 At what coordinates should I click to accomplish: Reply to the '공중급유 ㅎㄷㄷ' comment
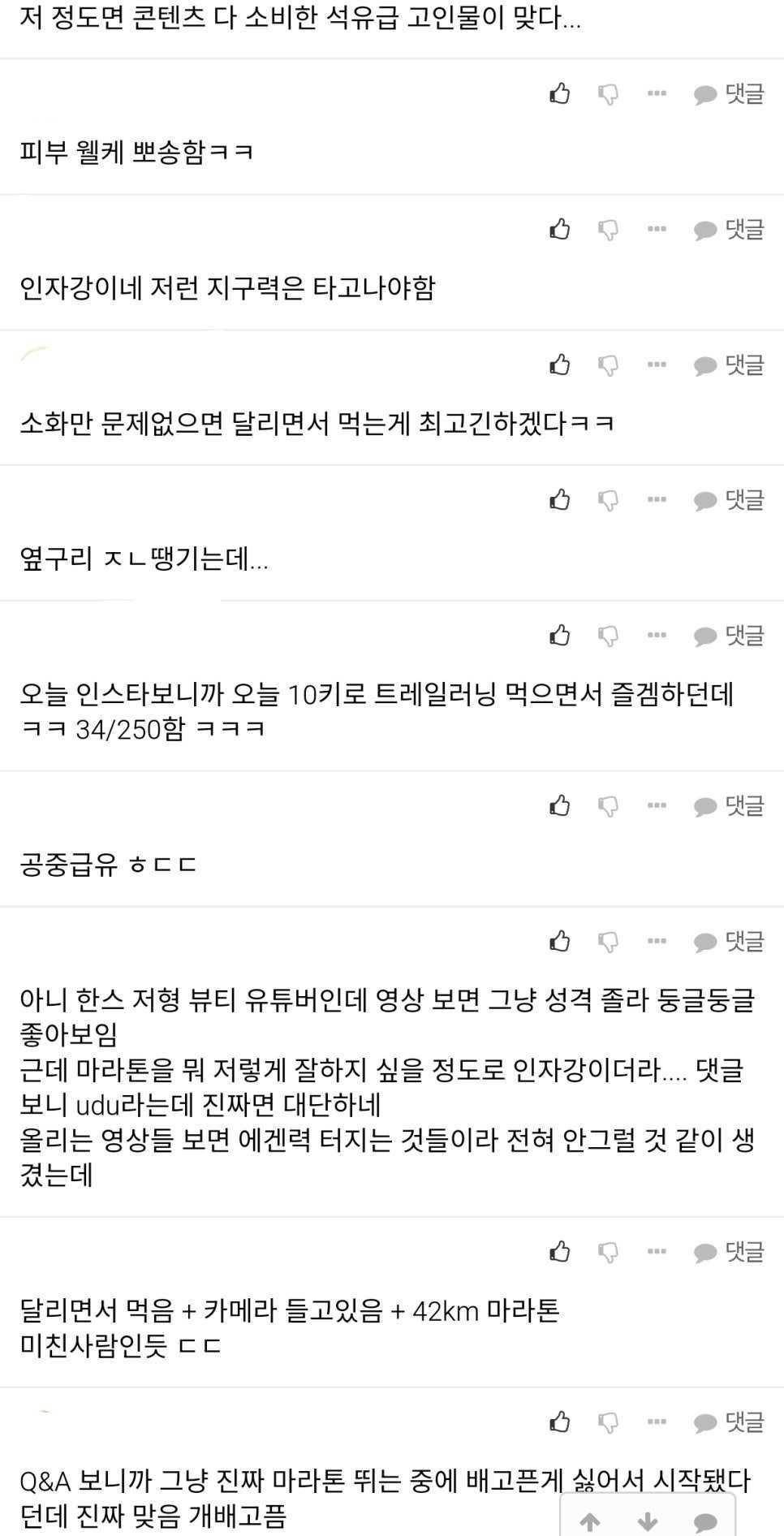[x=729, y=805]
